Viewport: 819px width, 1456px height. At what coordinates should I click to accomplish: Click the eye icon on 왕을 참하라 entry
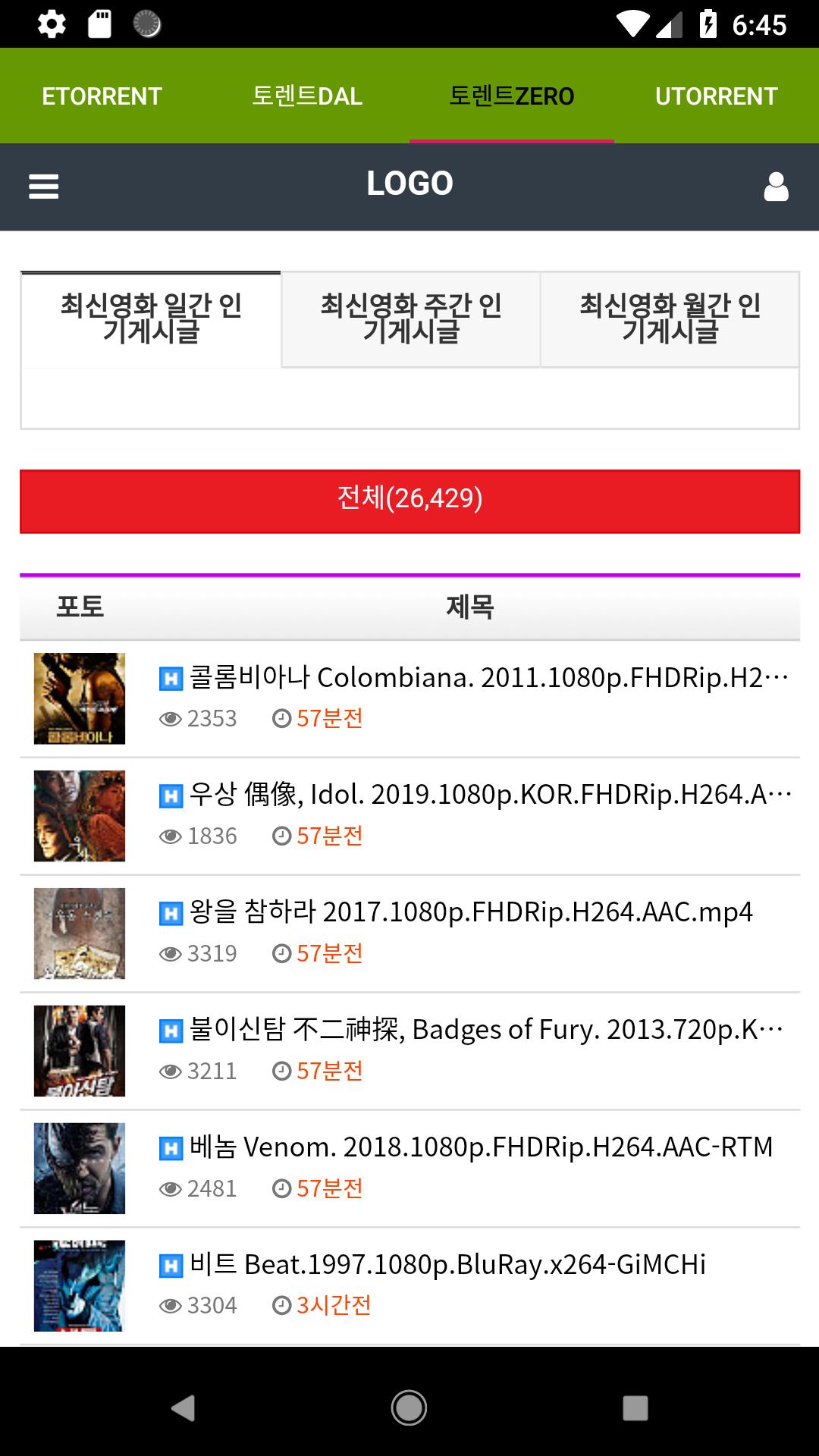coord(170,952)
